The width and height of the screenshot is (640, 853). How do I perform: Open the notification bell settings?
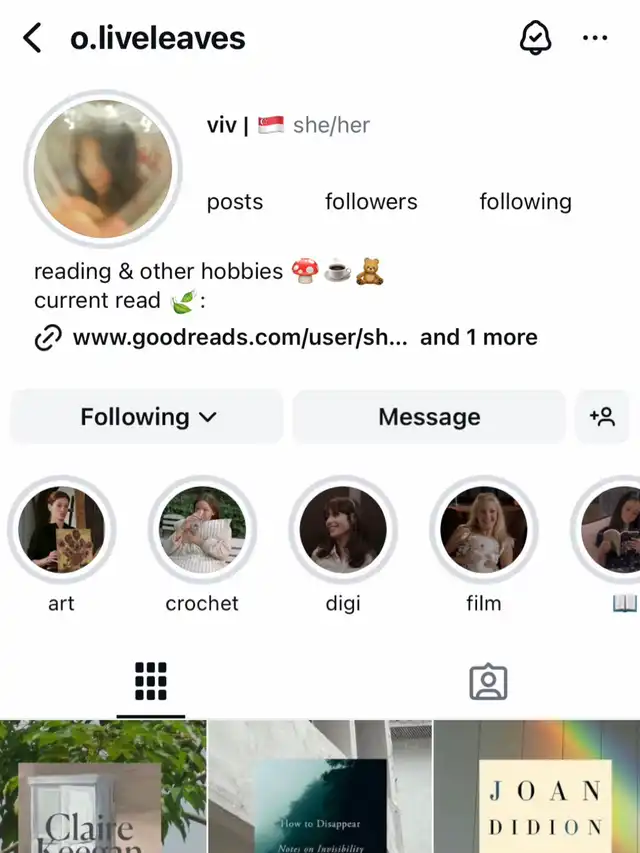[x=536, y=38]
